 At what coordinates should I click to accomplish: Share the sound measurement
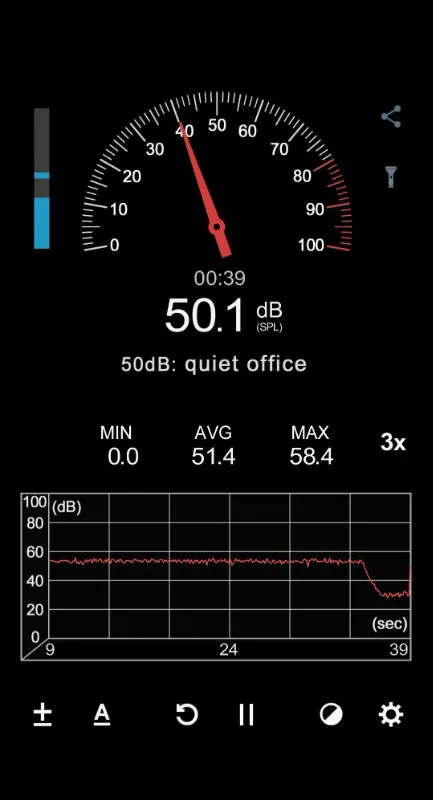391,117
